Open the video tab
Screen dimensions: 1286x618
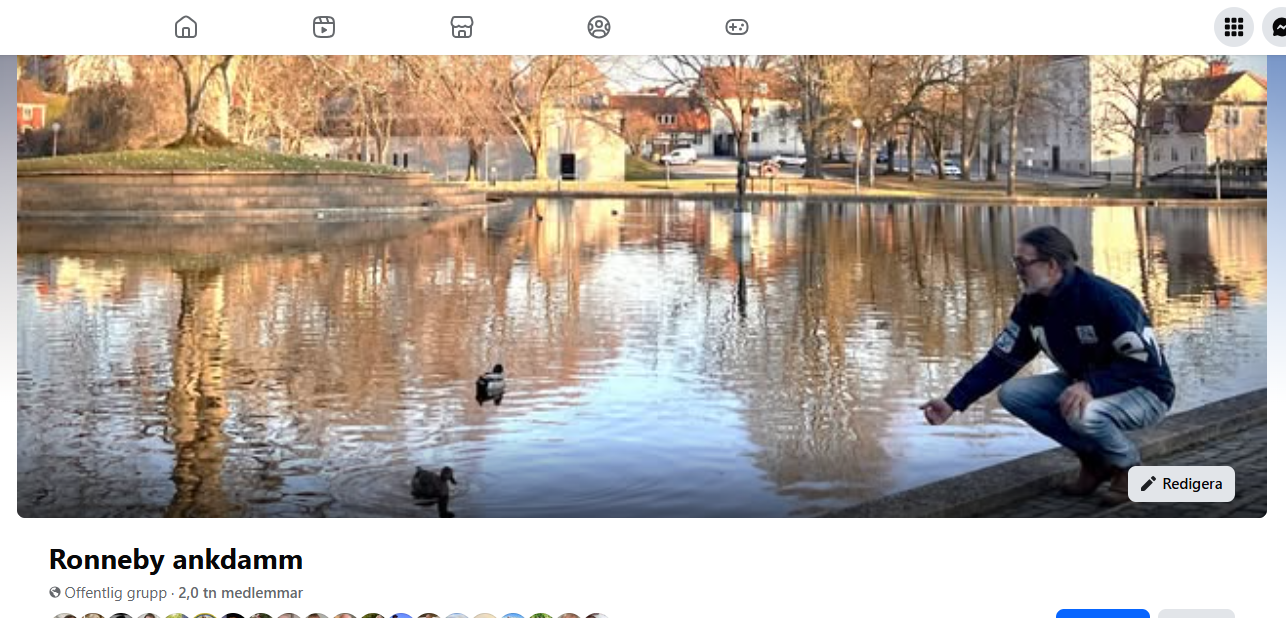[x=324, y=27]
